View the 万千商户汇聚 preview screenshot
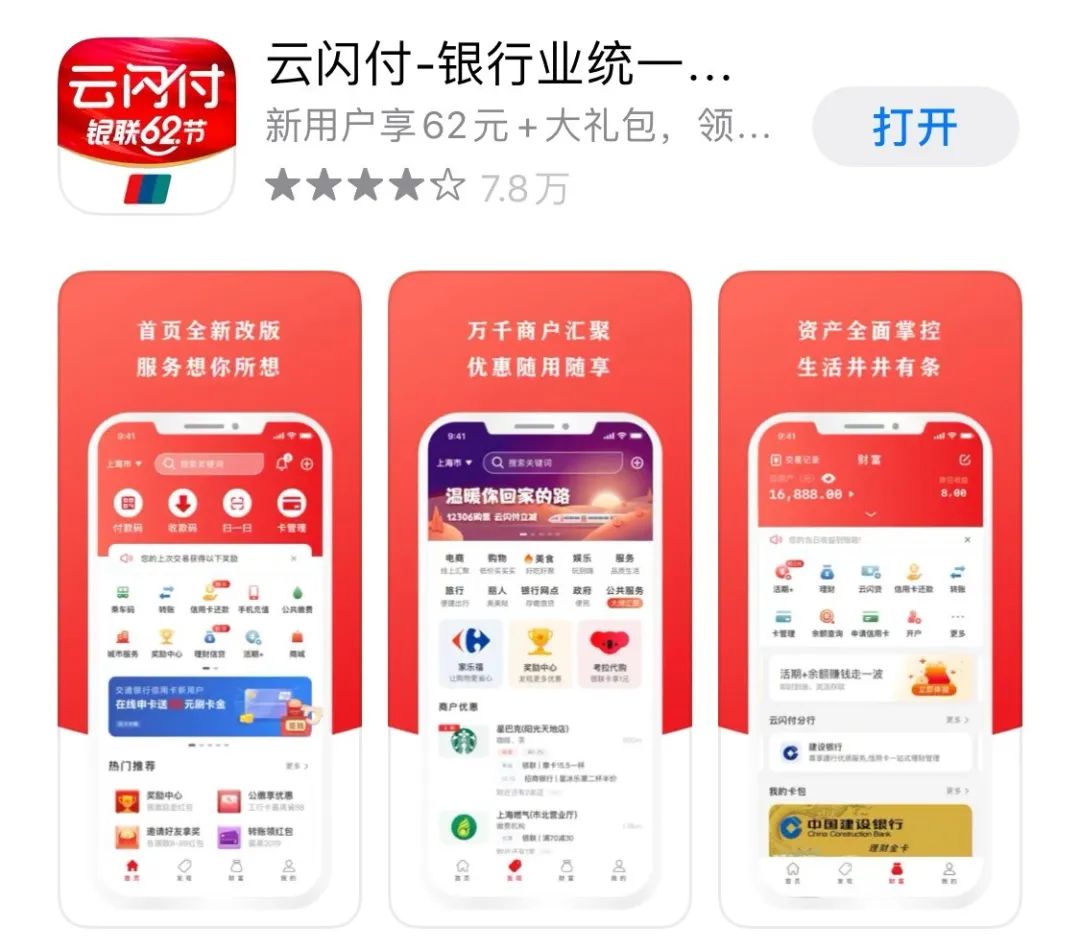 (x=539, y=598)
